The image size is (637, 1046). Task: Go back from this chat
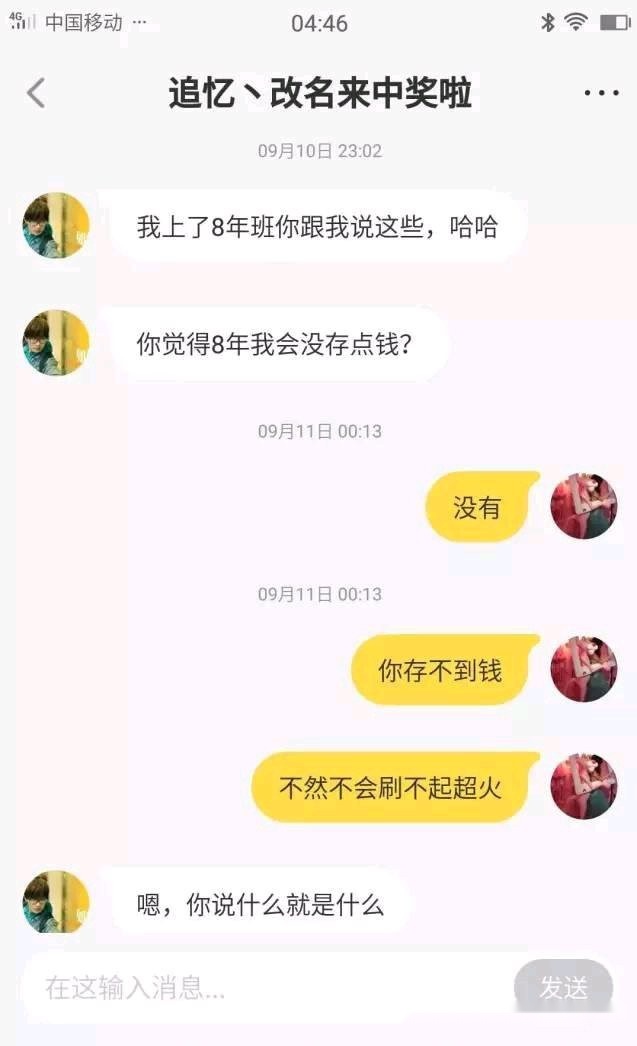click(36, 93)
